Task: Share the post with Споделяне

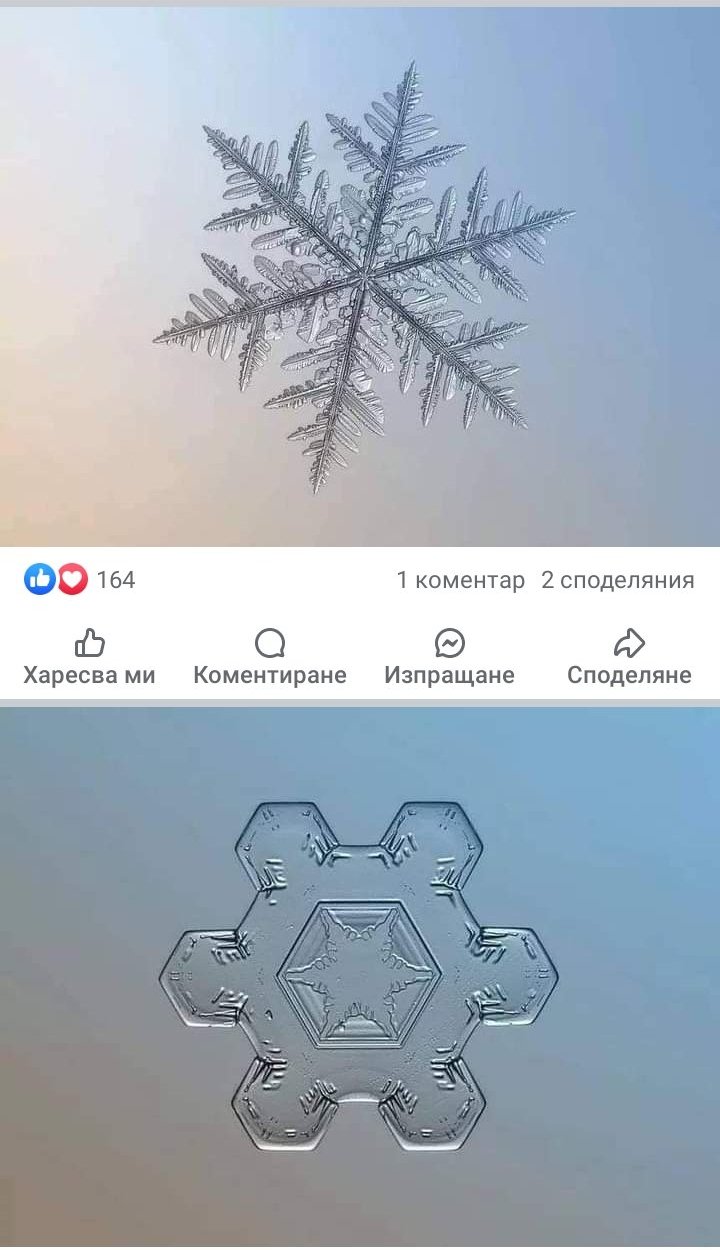Action: point(629,658)
